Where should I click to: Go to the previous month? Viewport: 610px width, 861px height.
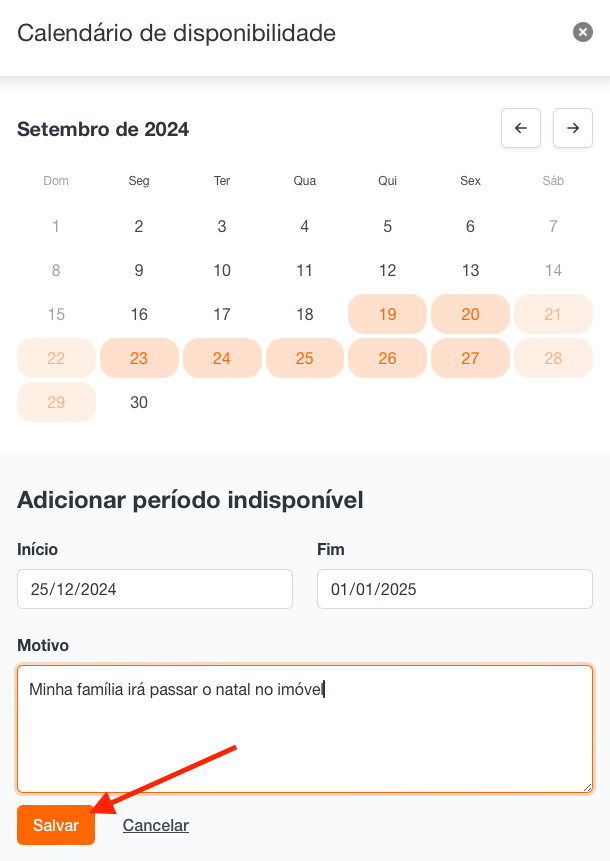pos(521,128)
